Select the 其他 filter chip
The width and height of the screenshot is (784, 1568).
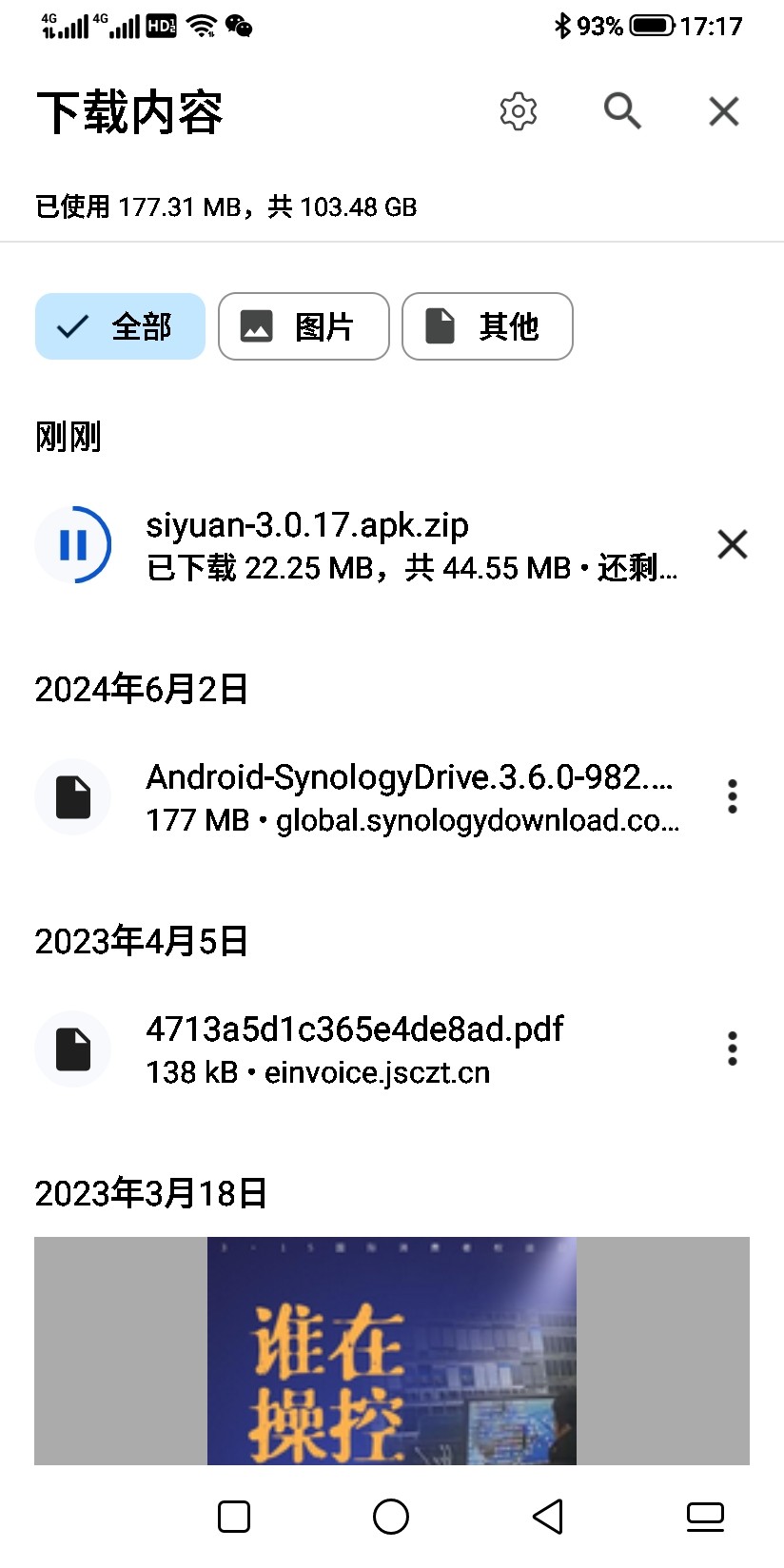coord(487,326)
